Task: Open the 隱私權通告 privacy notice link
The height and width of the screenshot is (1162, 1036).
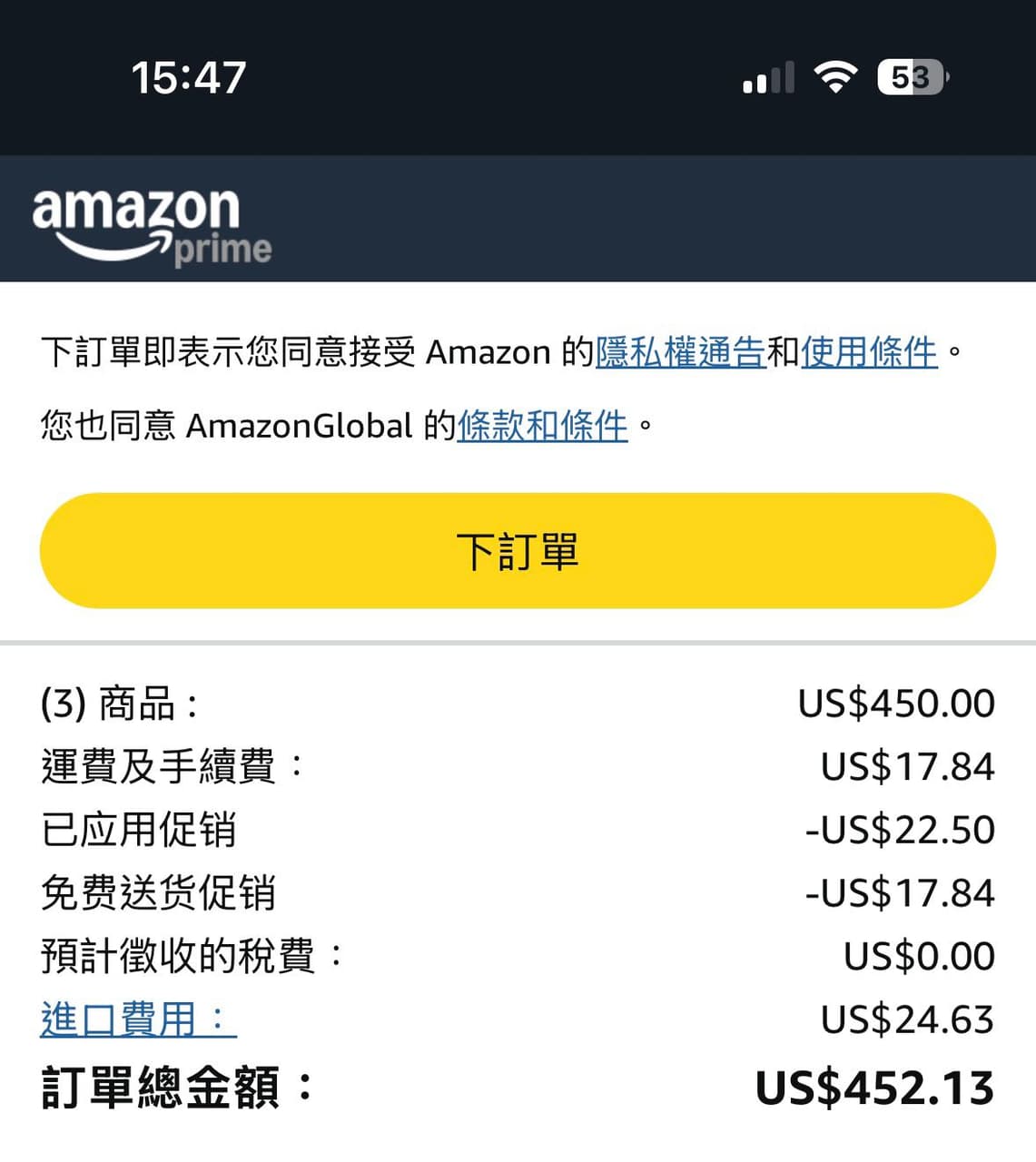Action: tap(679, 352)
